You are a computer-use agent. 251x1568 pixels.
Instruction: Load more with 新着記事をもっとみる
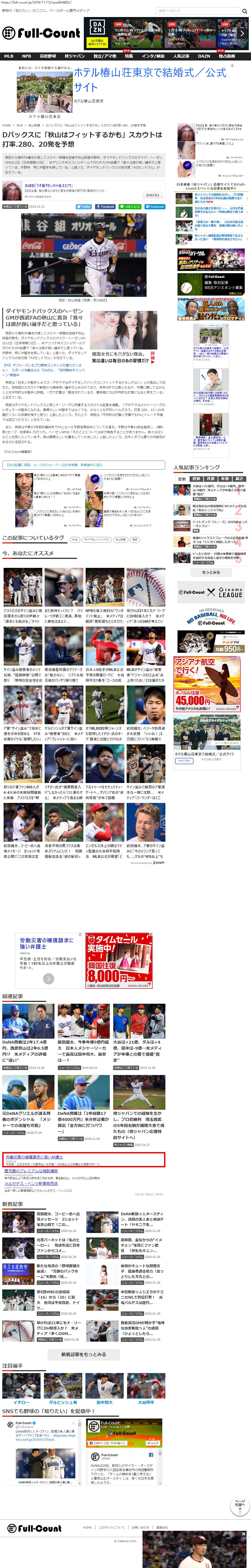tap(83, 1354)
